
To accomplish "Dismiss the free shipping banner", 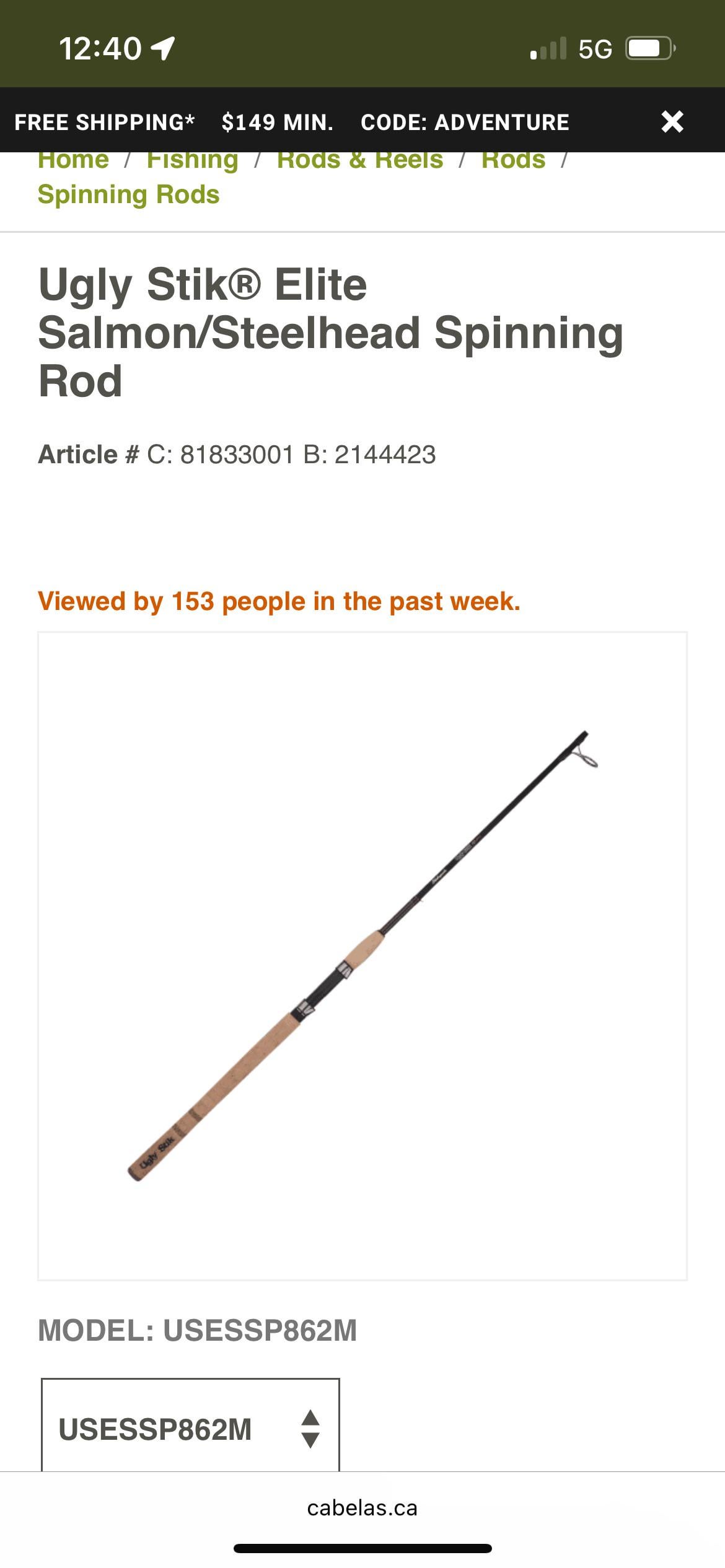I will (672, 121).
